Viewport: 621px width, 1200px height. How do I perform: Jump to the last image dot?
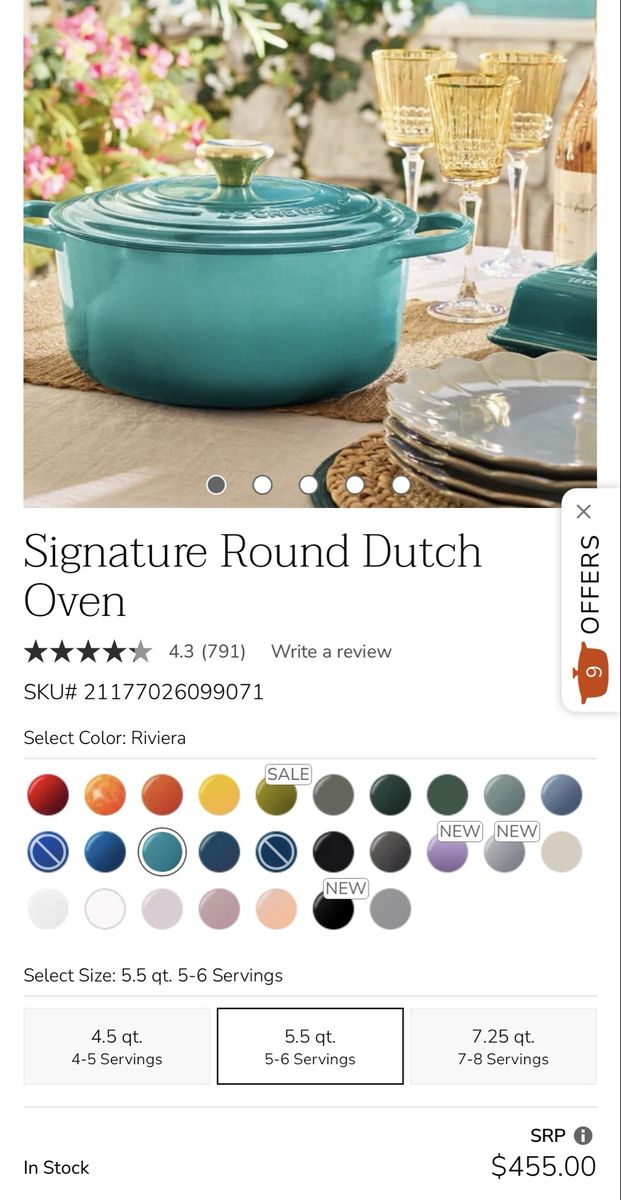click(401, 484)
